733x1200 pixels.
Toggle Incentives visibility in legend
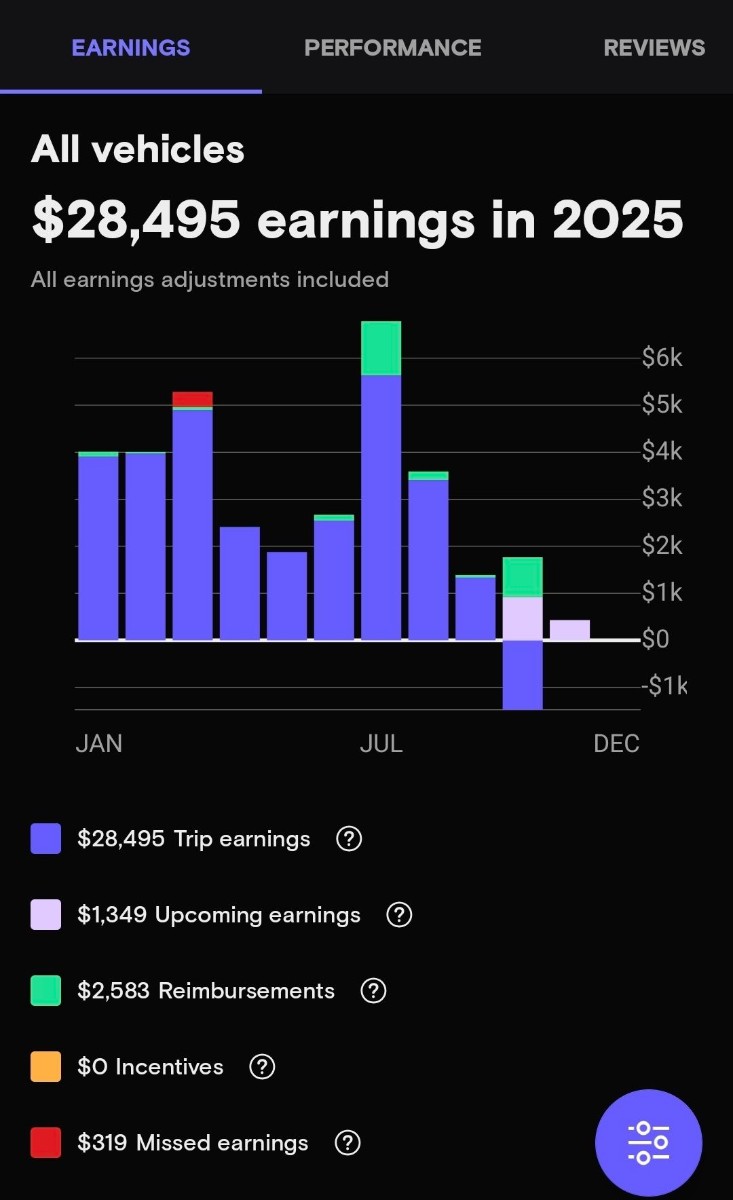(44, 1066)
